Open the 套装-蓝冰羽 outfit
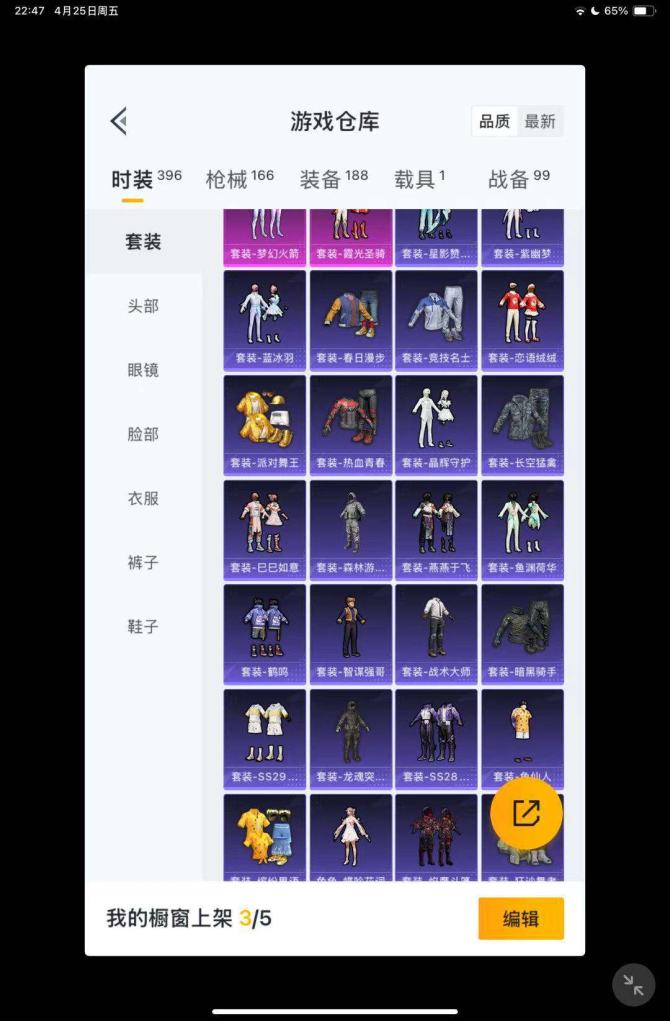 [x=265, y=319]
